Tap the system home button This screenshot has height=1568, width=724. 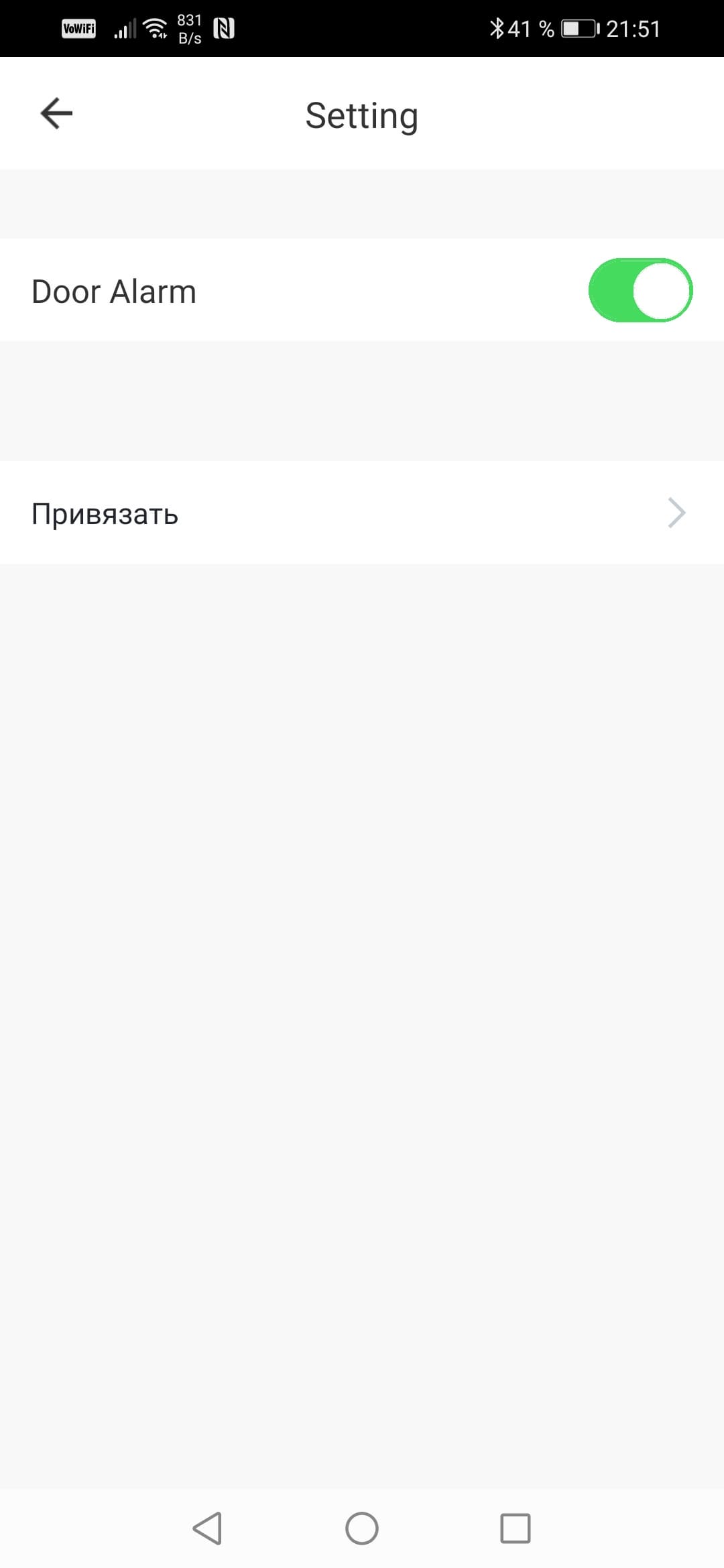(x=362, y=1528)
